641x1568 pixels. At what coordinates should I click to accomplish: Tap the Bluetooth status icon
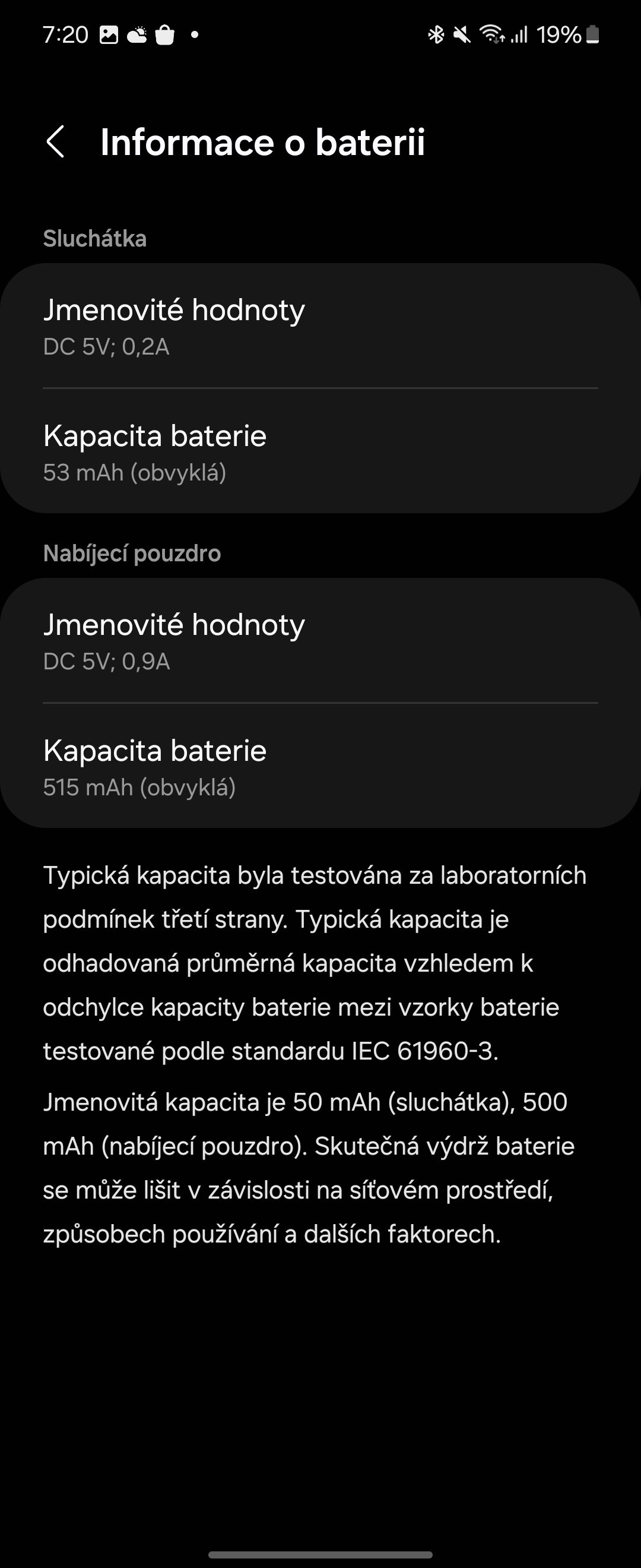click(437, 34)
